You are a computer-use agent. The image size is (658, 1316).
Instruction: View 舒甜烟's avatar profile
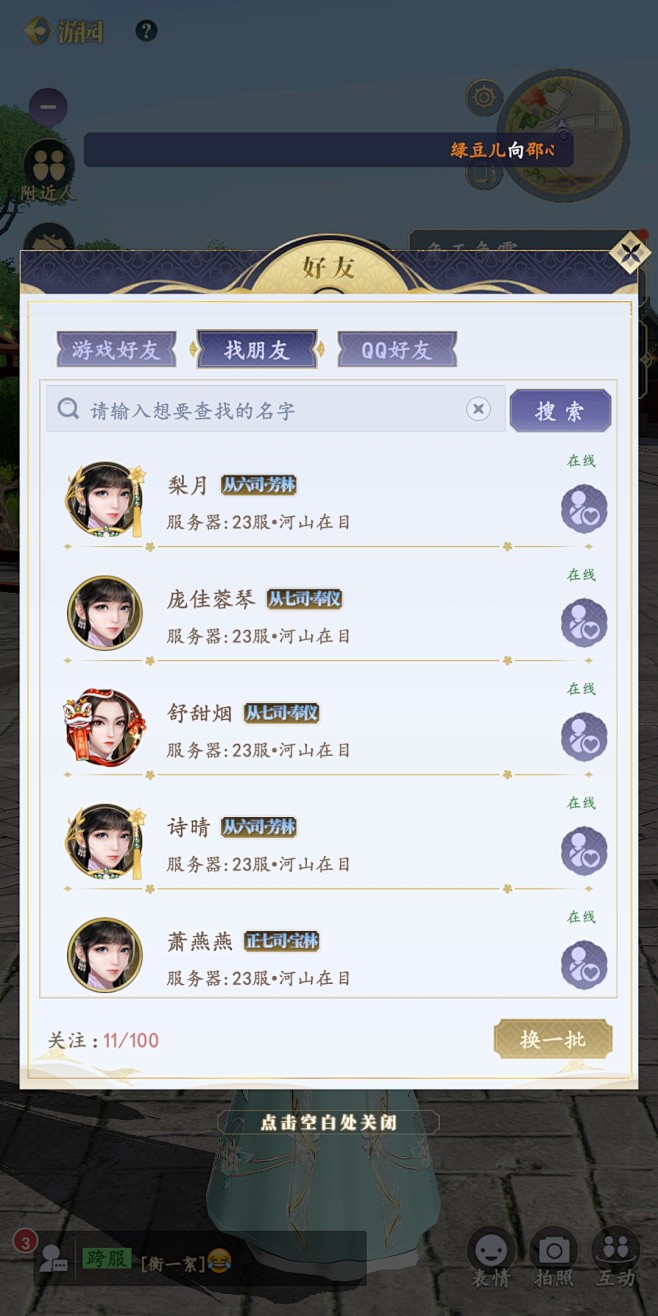click(x=105, y=727)
